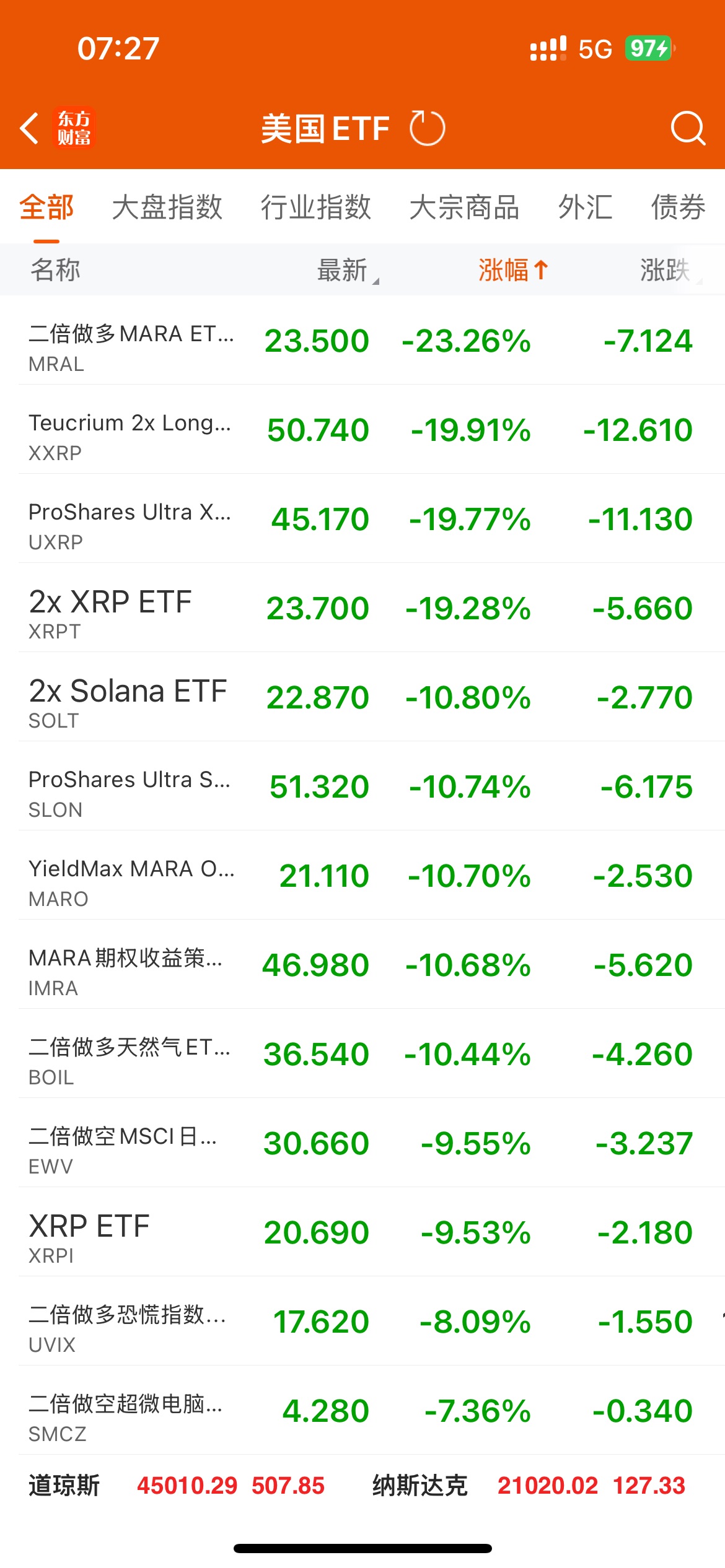The height and width of the screenshot is (1568, 725).
Task: Switch to the 债券 tab
Action: point(679,207)
